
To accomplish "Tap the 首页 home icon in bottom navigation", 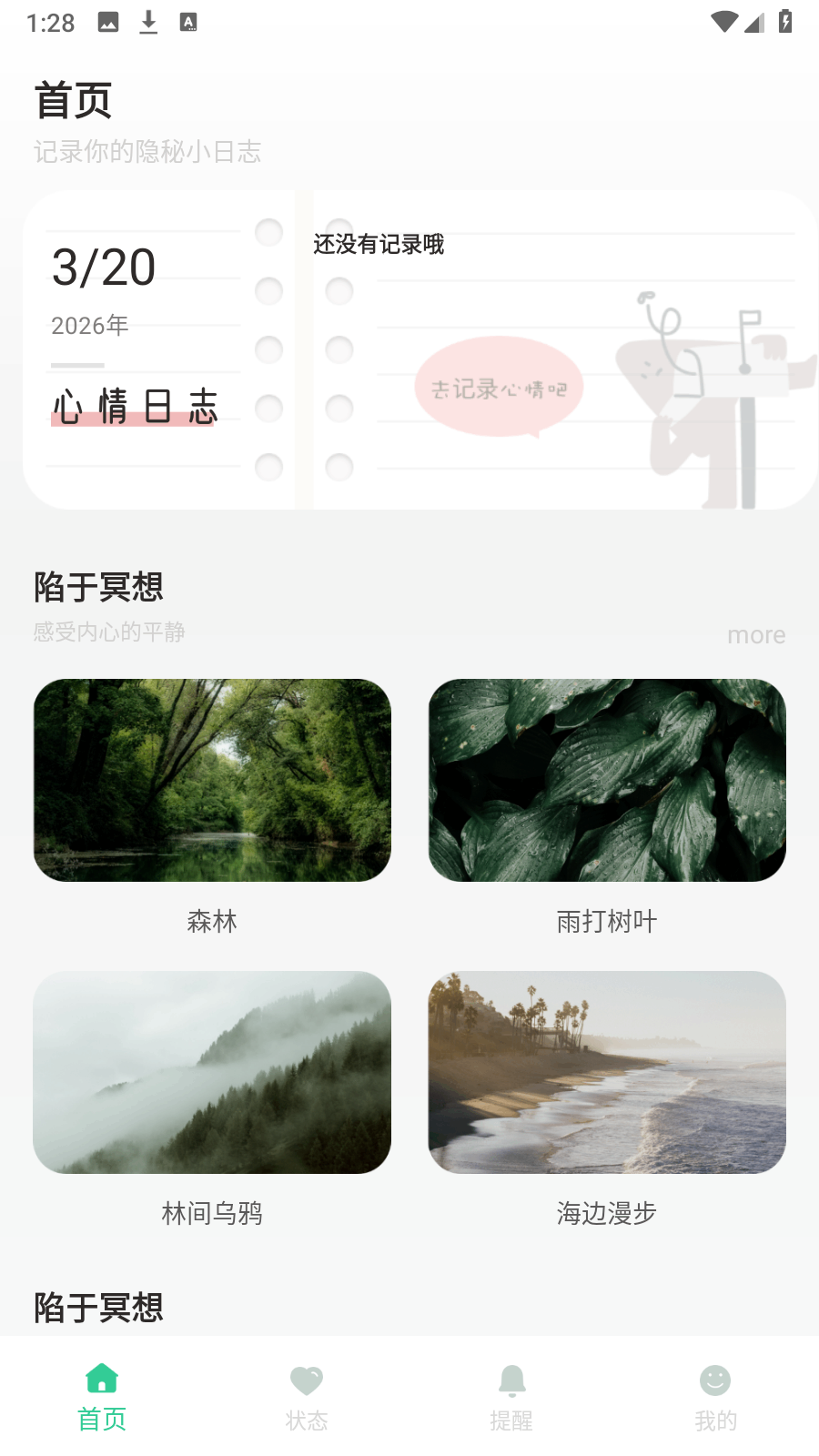I will (x=101, y=1379).
